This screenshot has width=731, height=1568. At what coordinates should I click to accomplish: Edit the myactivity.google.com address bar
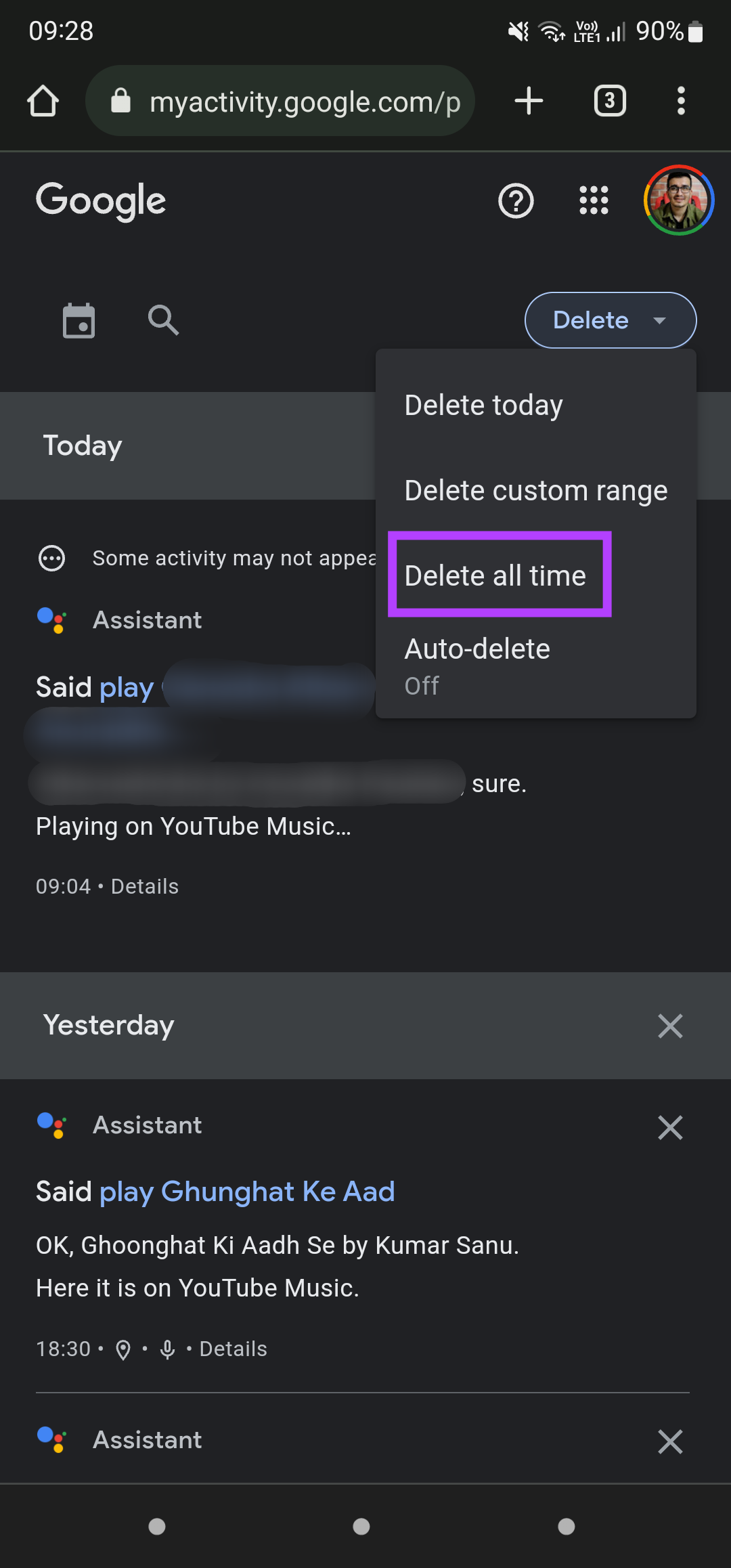click(280, 102)
